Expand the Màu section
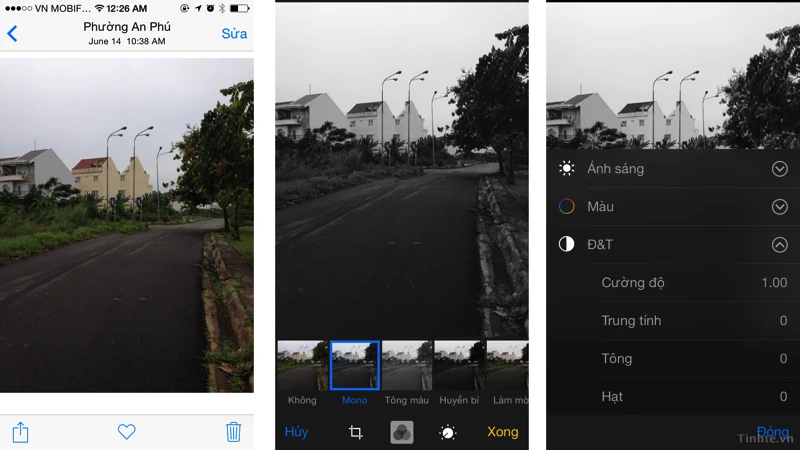This screenshot has height=450, width=800. [x=779, y=207]
